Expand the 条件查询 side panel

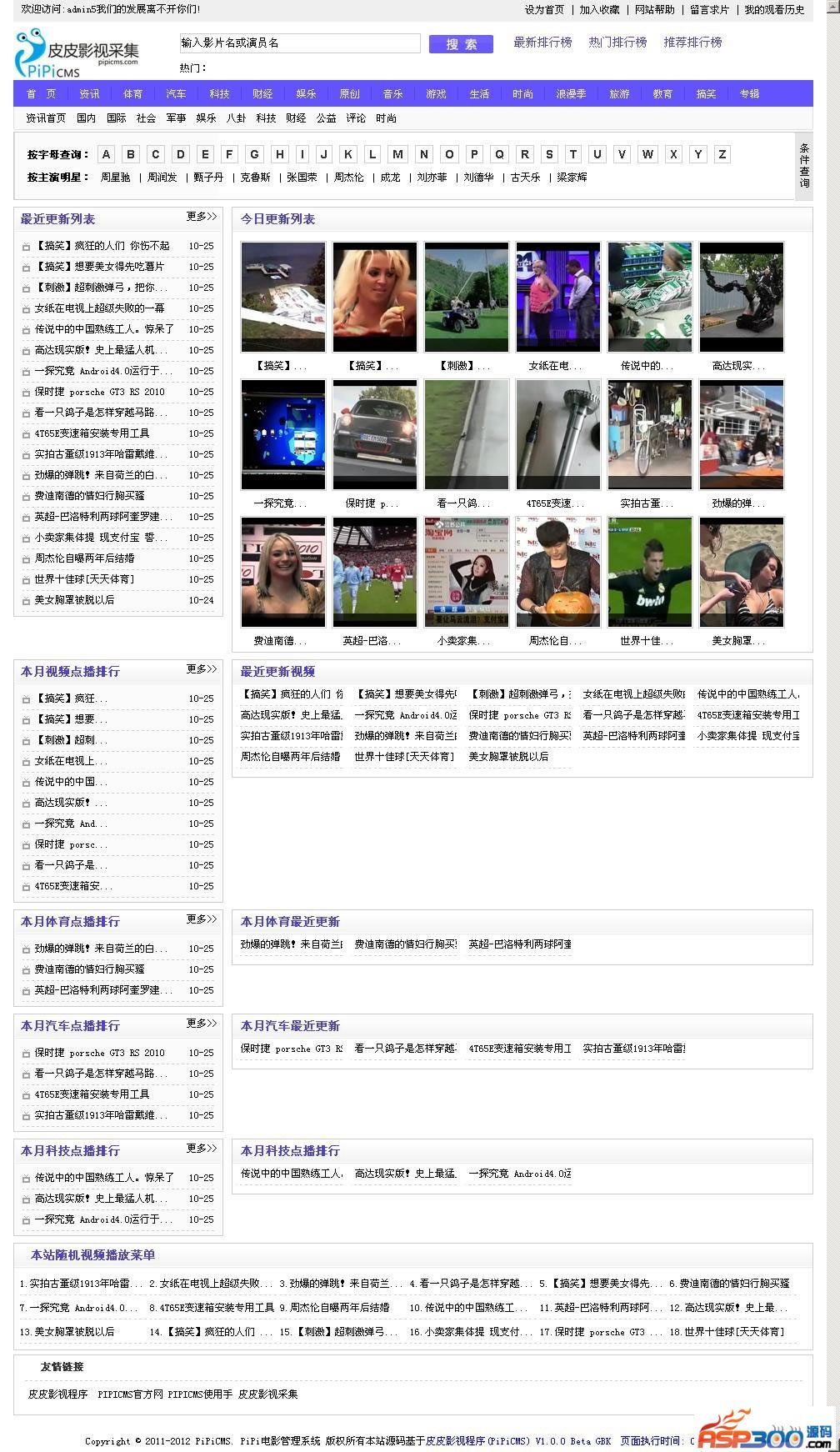point(804,165)
